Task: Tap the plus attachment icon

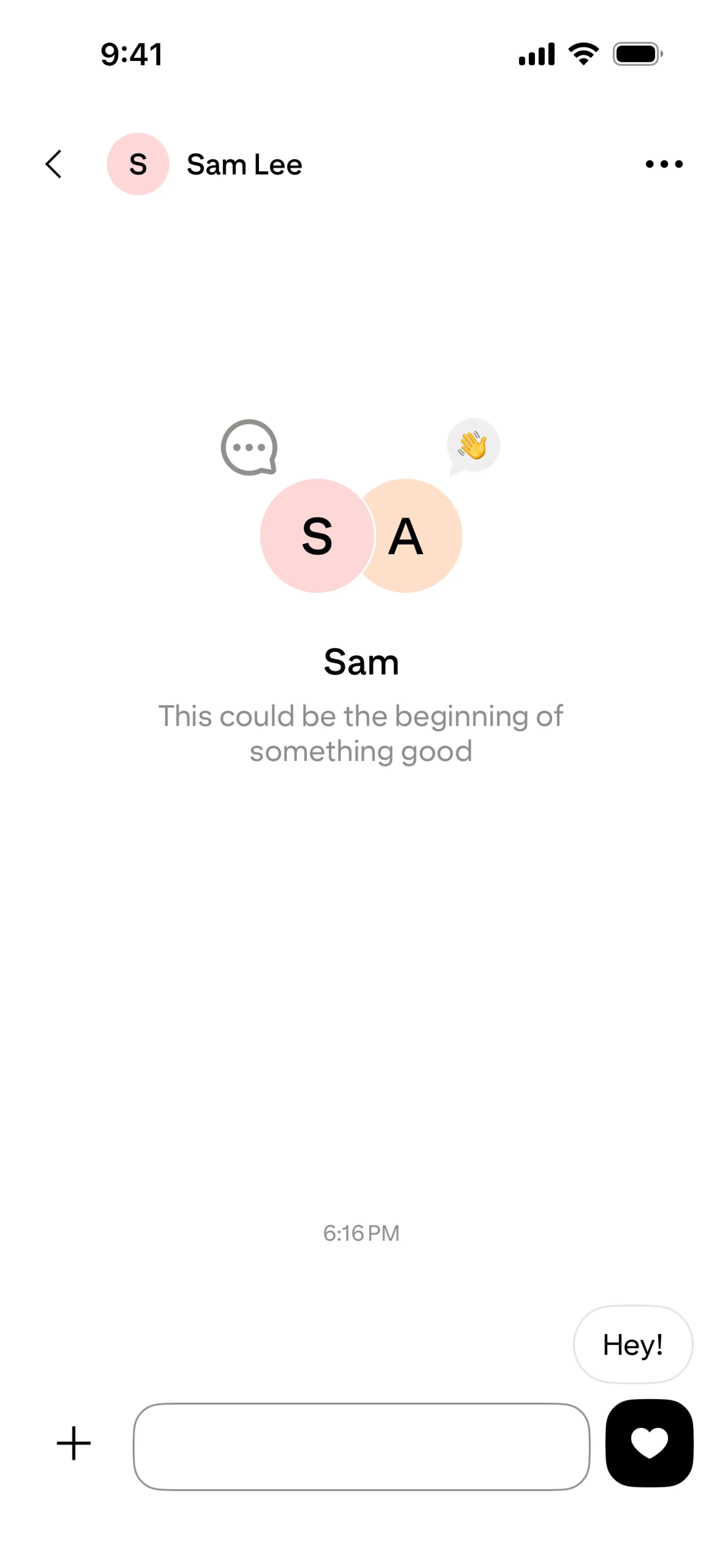Action: click(74, 1443)
